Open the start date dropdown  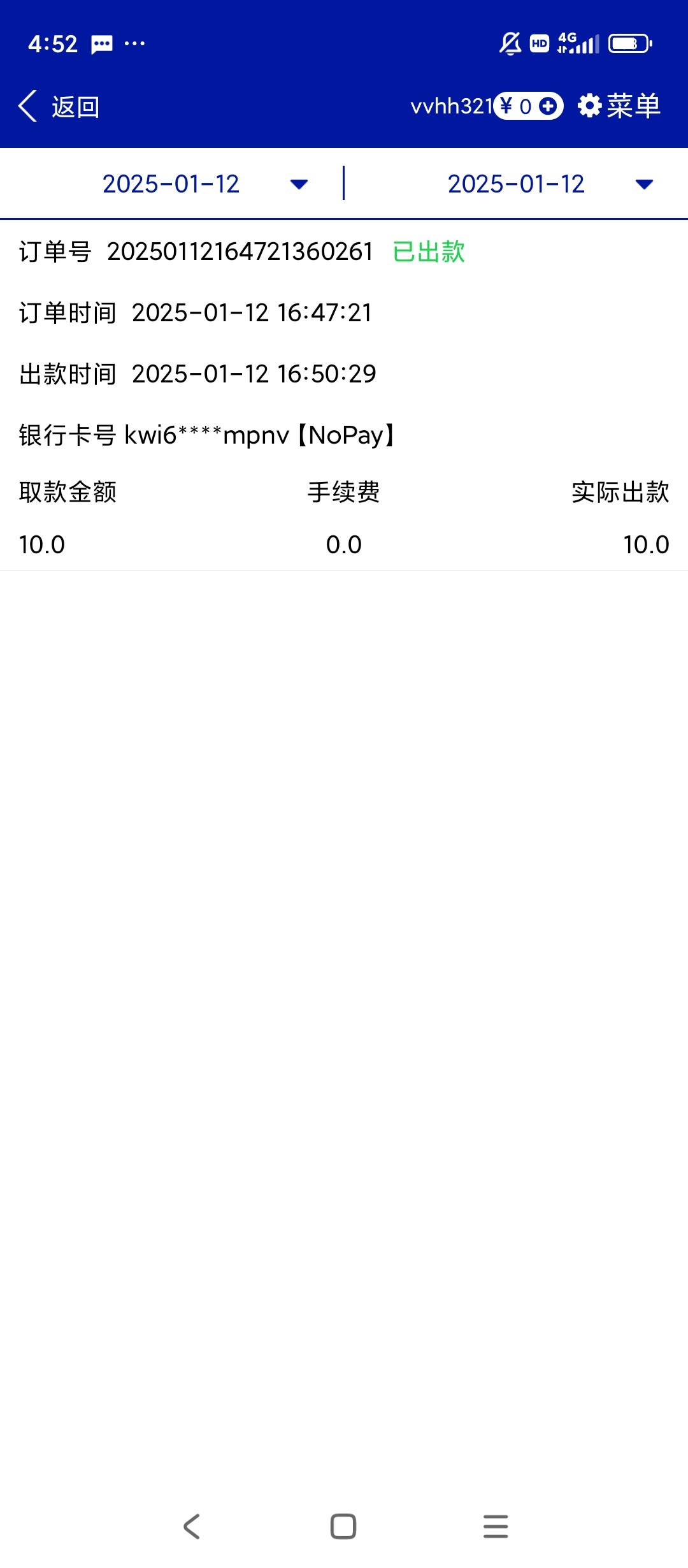tap(204, 184)
